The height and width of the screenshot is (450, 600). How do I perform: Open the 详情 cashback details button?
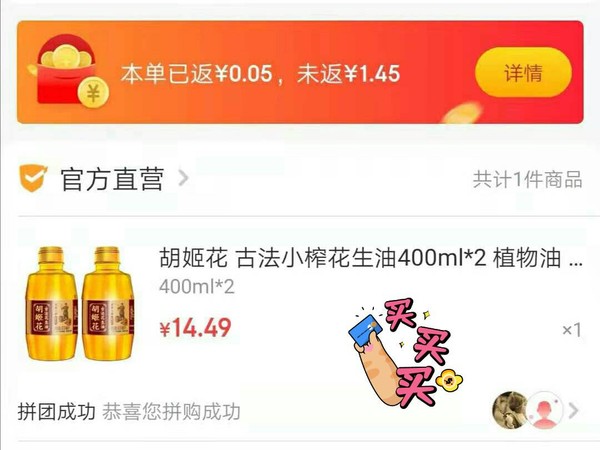click(522, 73)
